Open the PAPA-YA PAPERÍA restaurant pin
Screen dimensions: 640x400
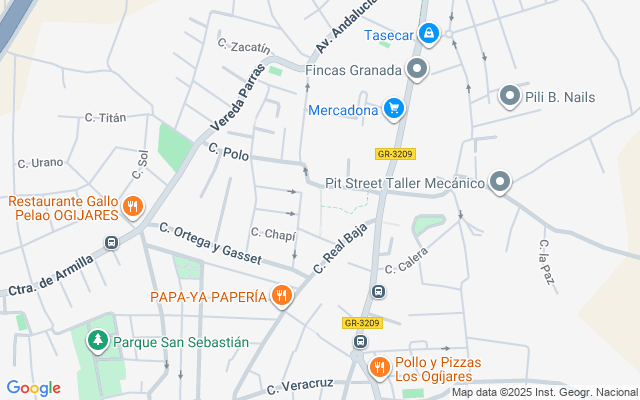pos(282,296)
